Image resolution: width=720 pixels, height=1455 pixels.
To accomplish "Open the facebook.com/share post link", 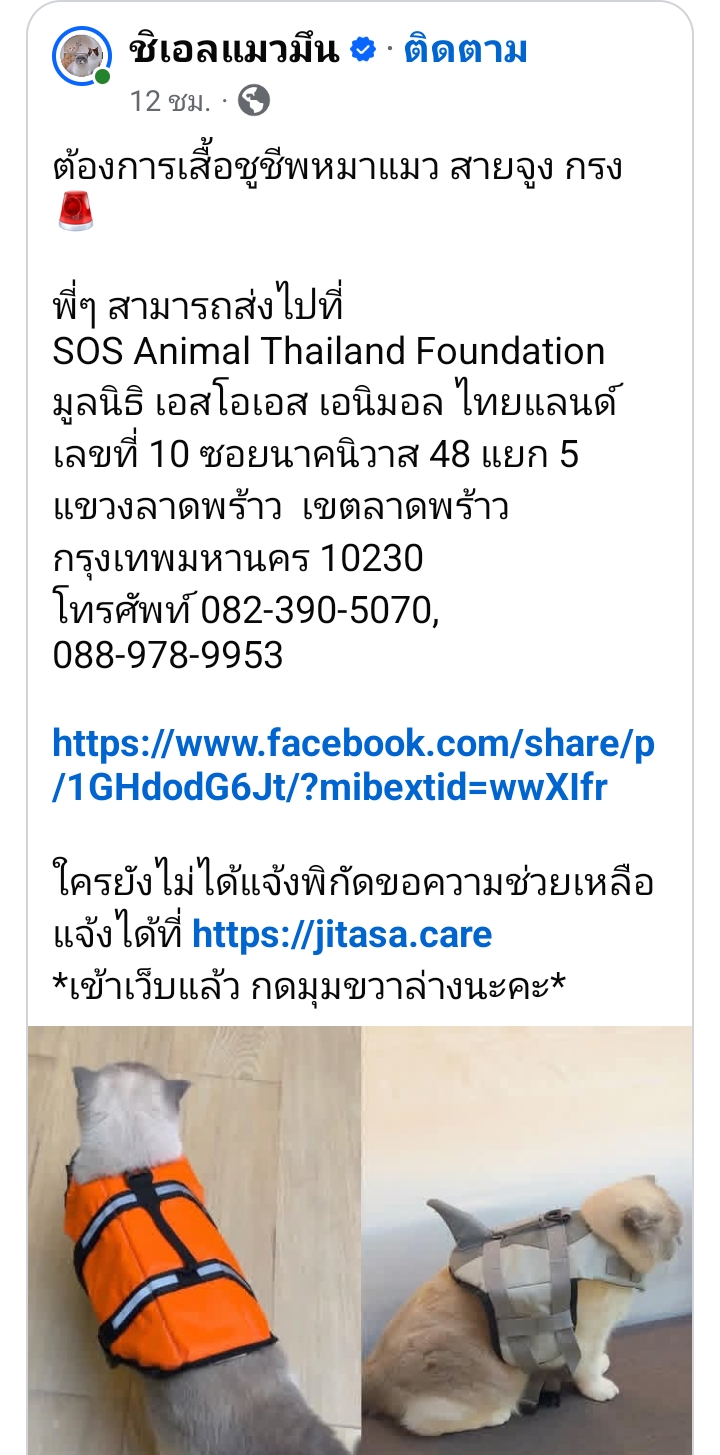I will pos(353,766).
